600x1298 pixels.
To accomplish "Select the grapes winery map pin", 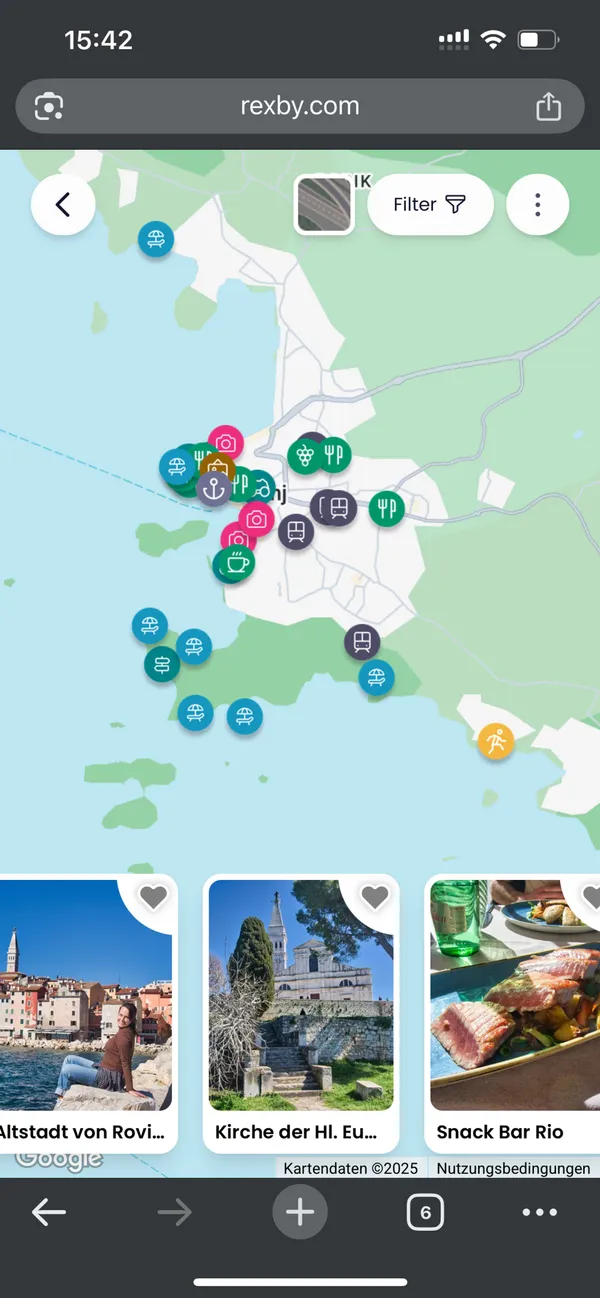I will click(305, 455).
